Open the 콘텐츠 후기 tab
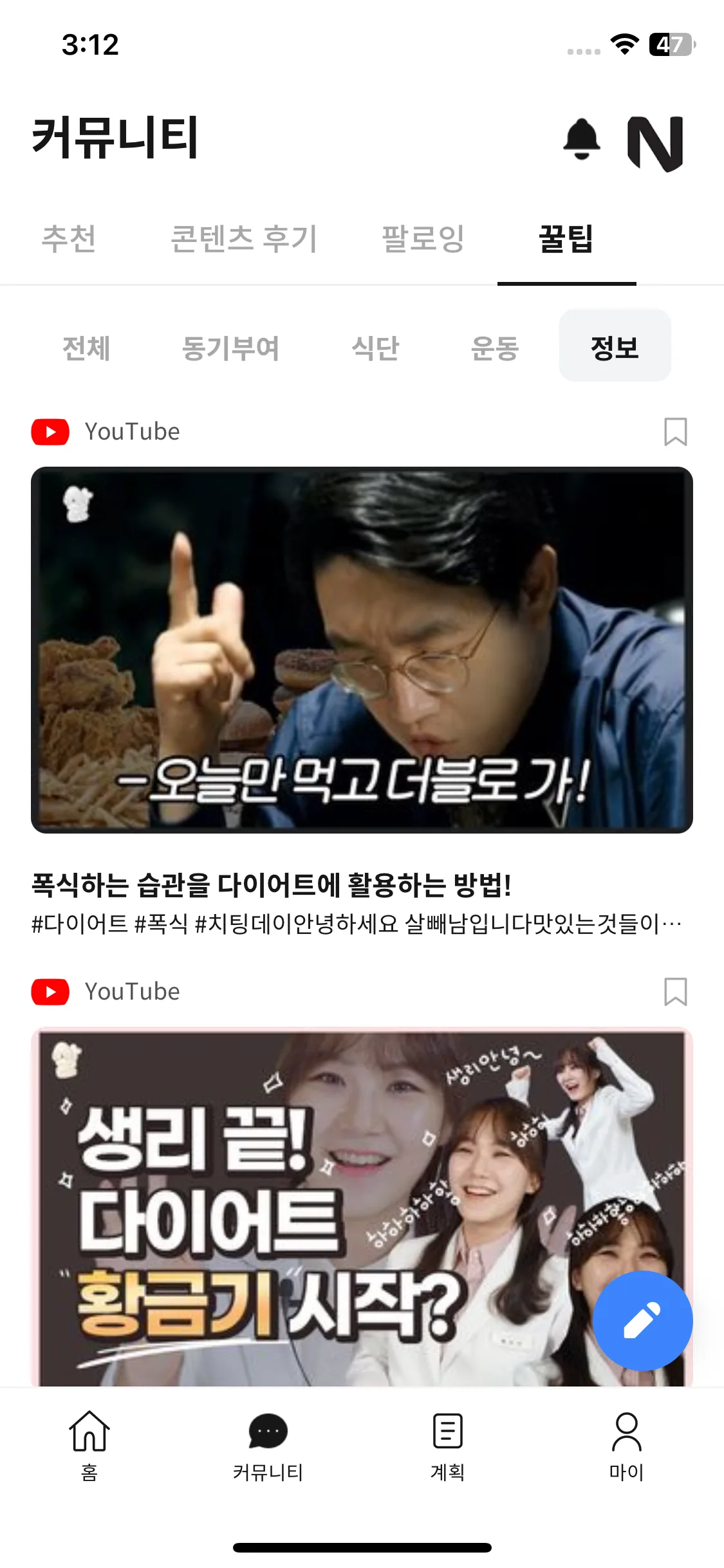The image size is (724, 1568). pos(244,238)
